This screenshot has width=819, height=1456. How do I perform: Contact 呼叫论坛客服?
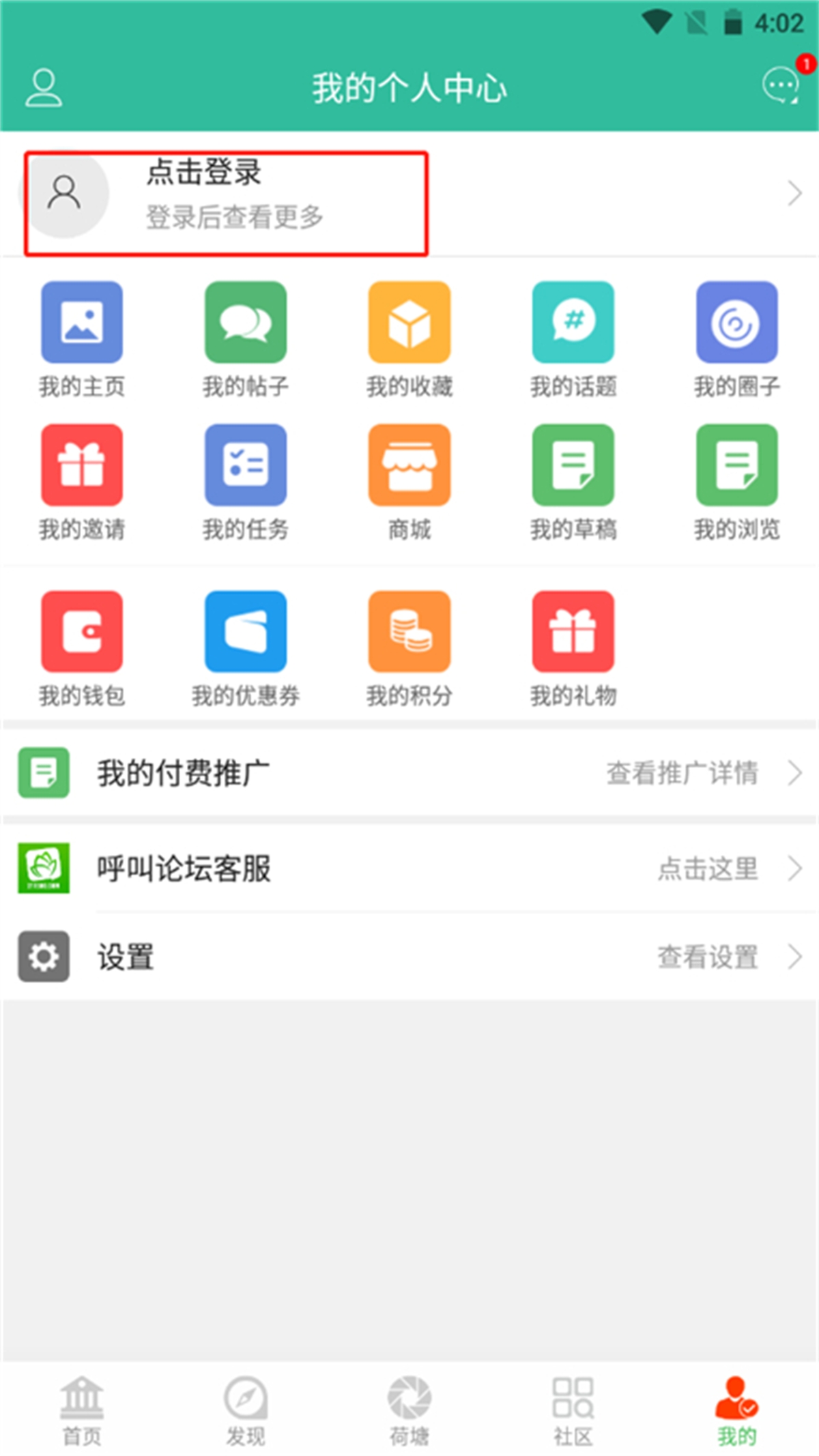pos(409,869)
